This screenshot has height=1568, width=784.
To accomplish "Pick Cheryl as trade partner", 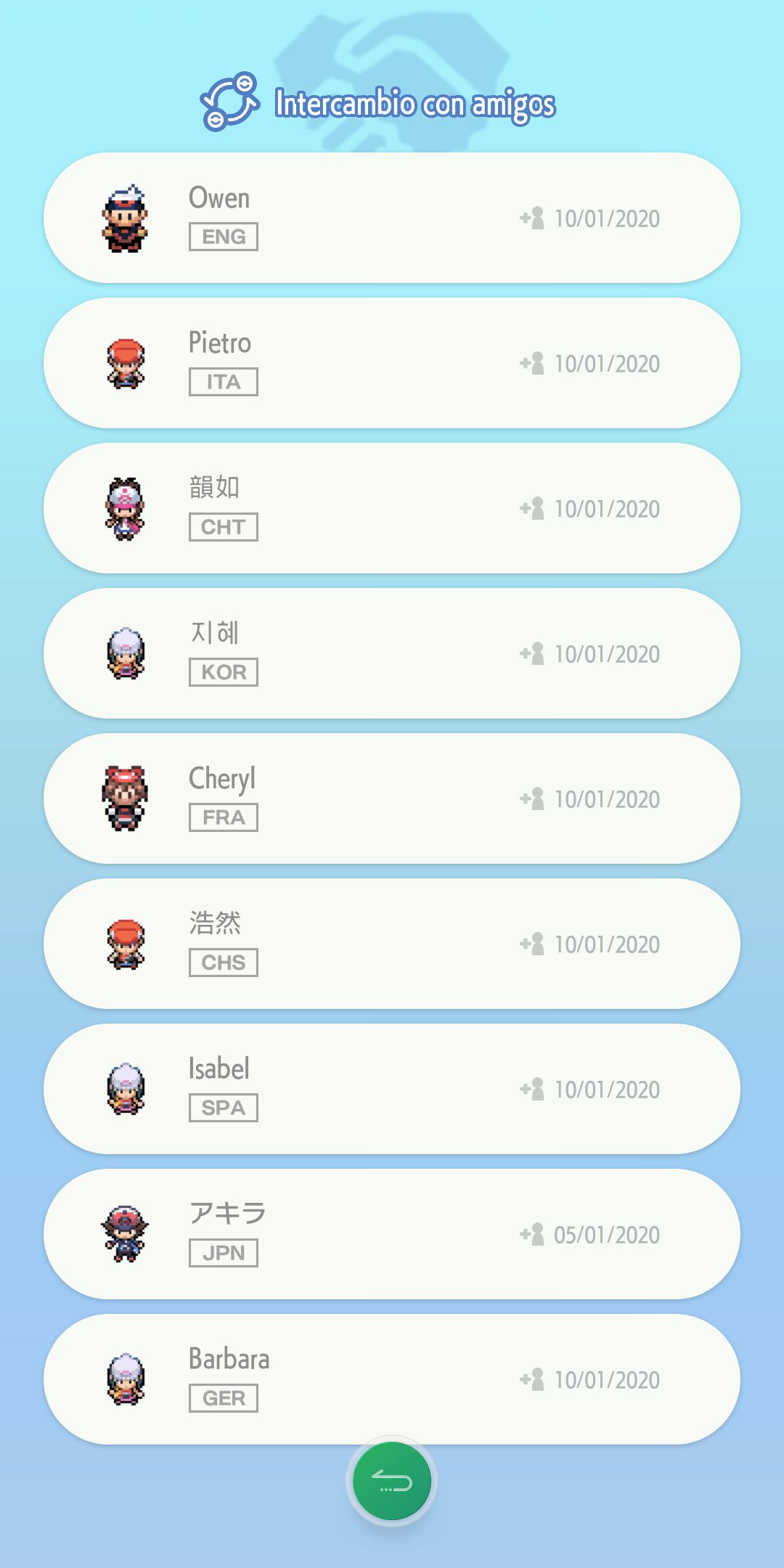I will (392, 799).
